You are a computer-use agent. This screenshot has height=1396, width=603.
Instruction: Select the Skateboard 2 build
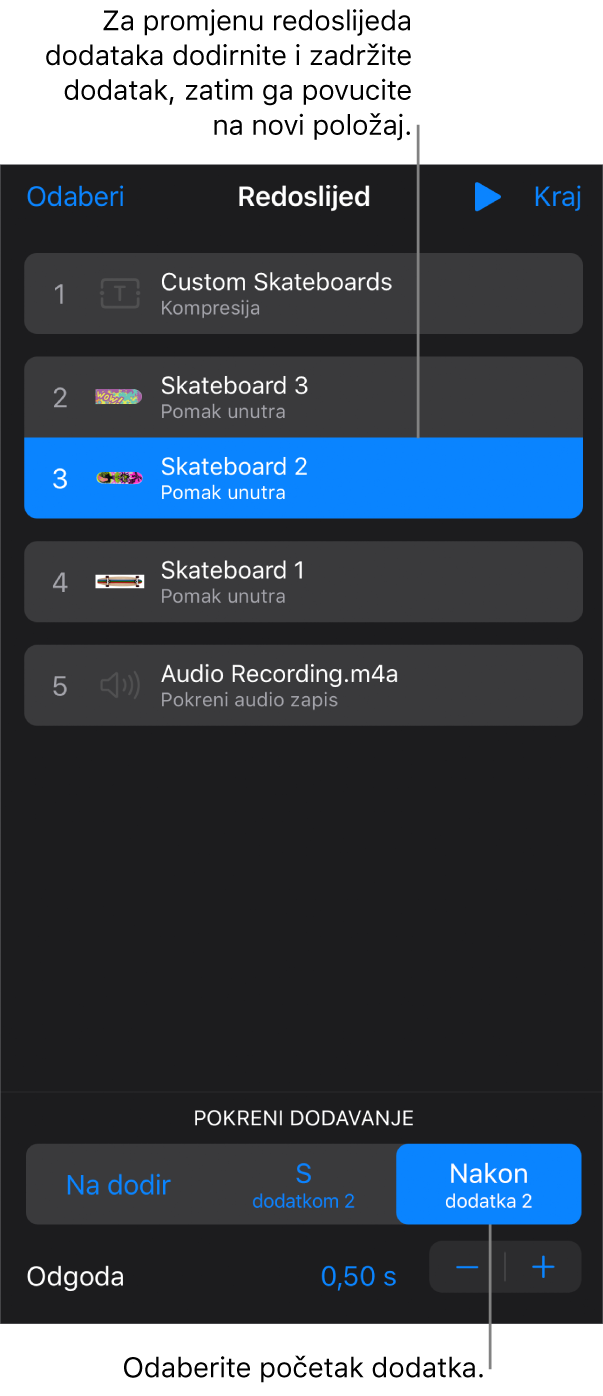coord(303,478)
